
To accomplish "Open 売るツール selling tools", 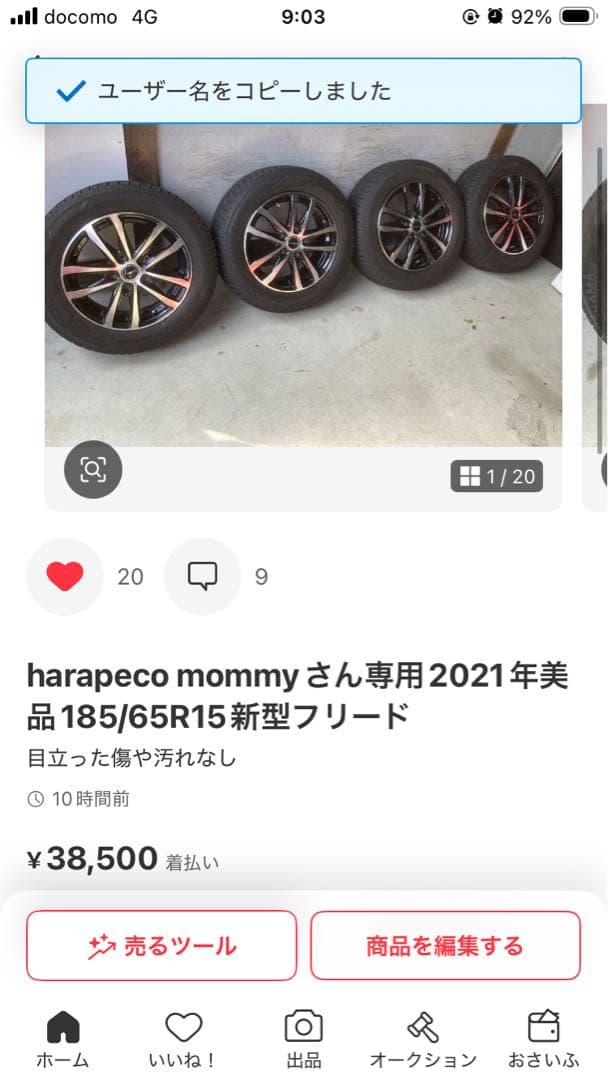I will pos(162,945).
